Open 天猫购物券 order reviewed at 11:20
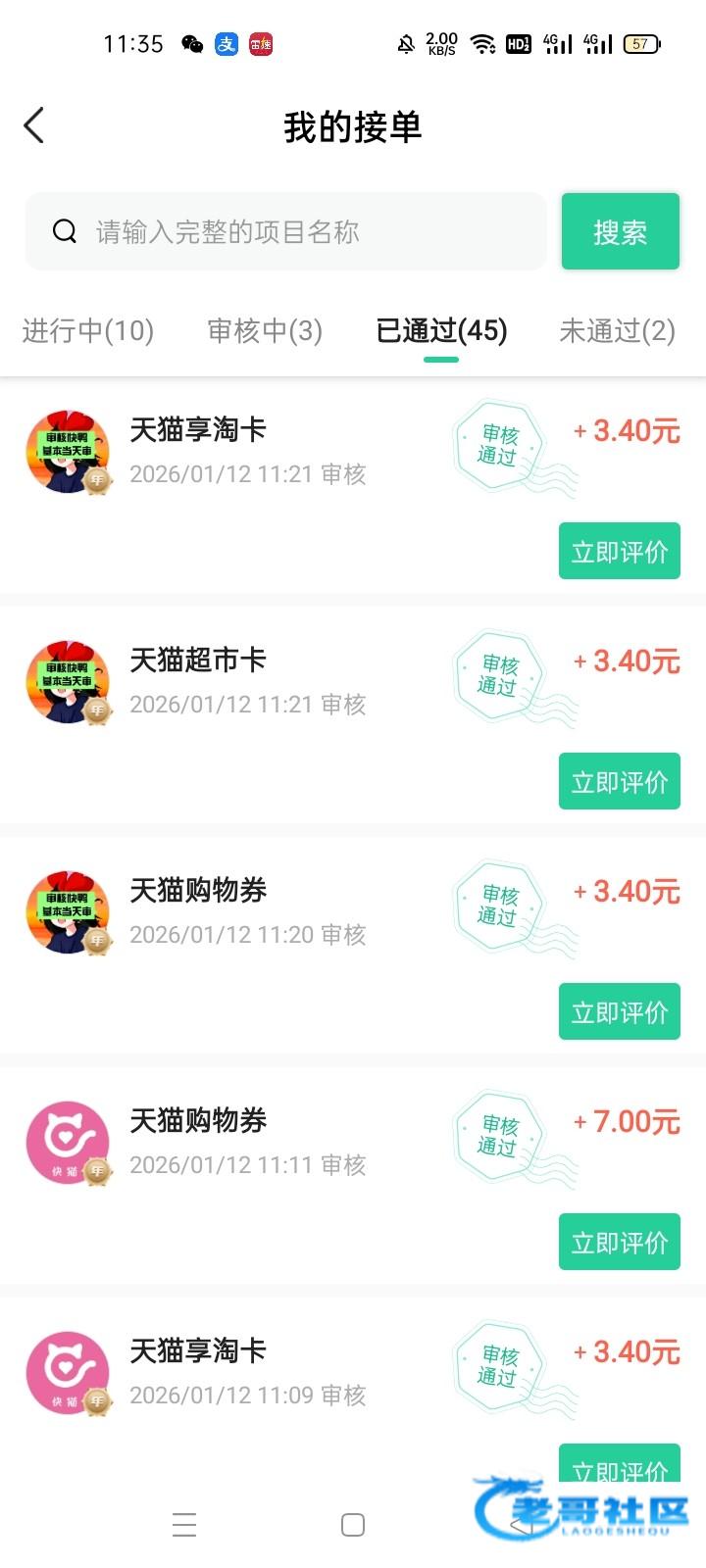This screenshot has height=1568, width=706. click(x=198, y=891)
